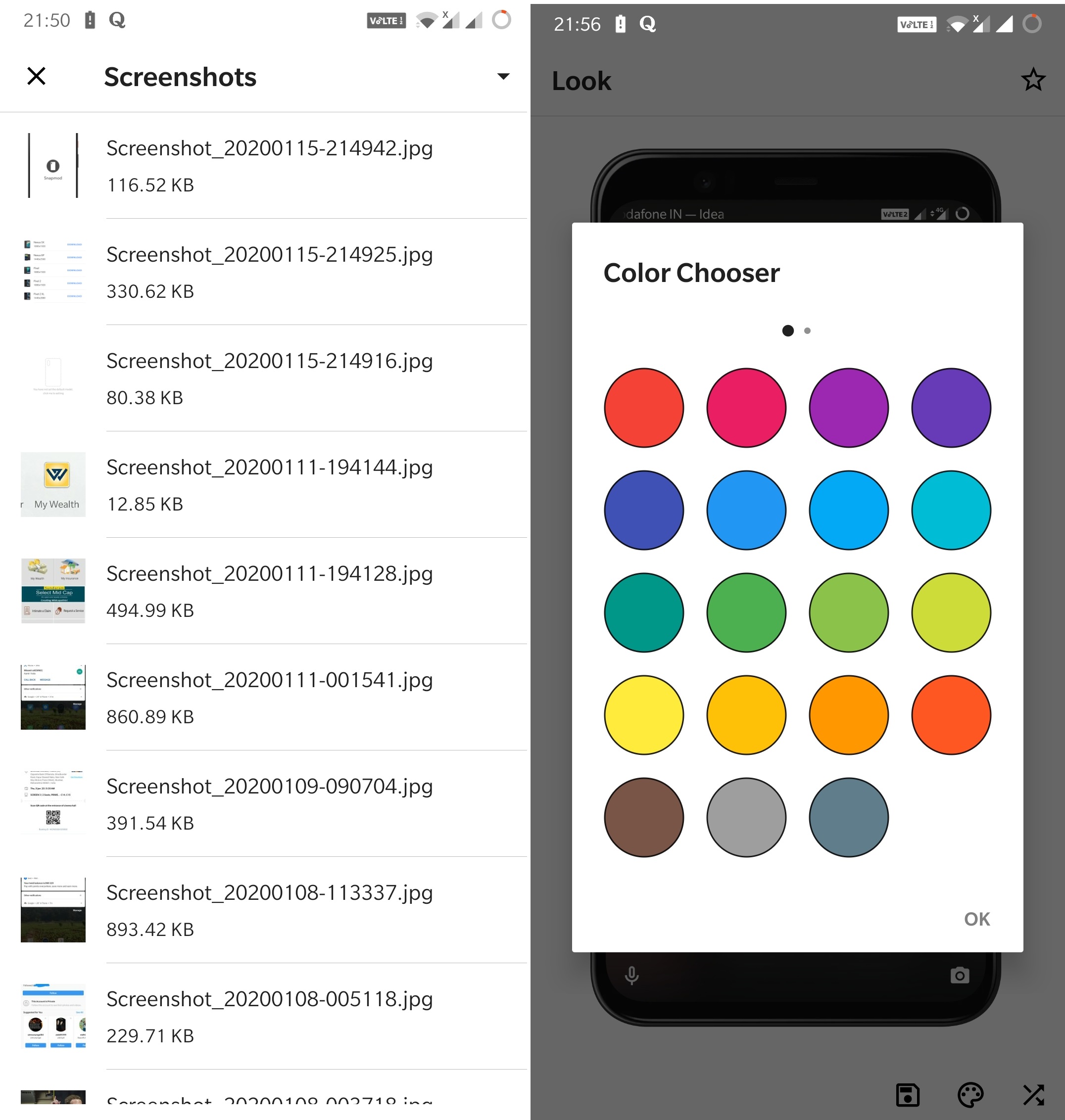Pick the red color swatch
The width and height of the screenshot is (1065, 1120).
point(644,408)
